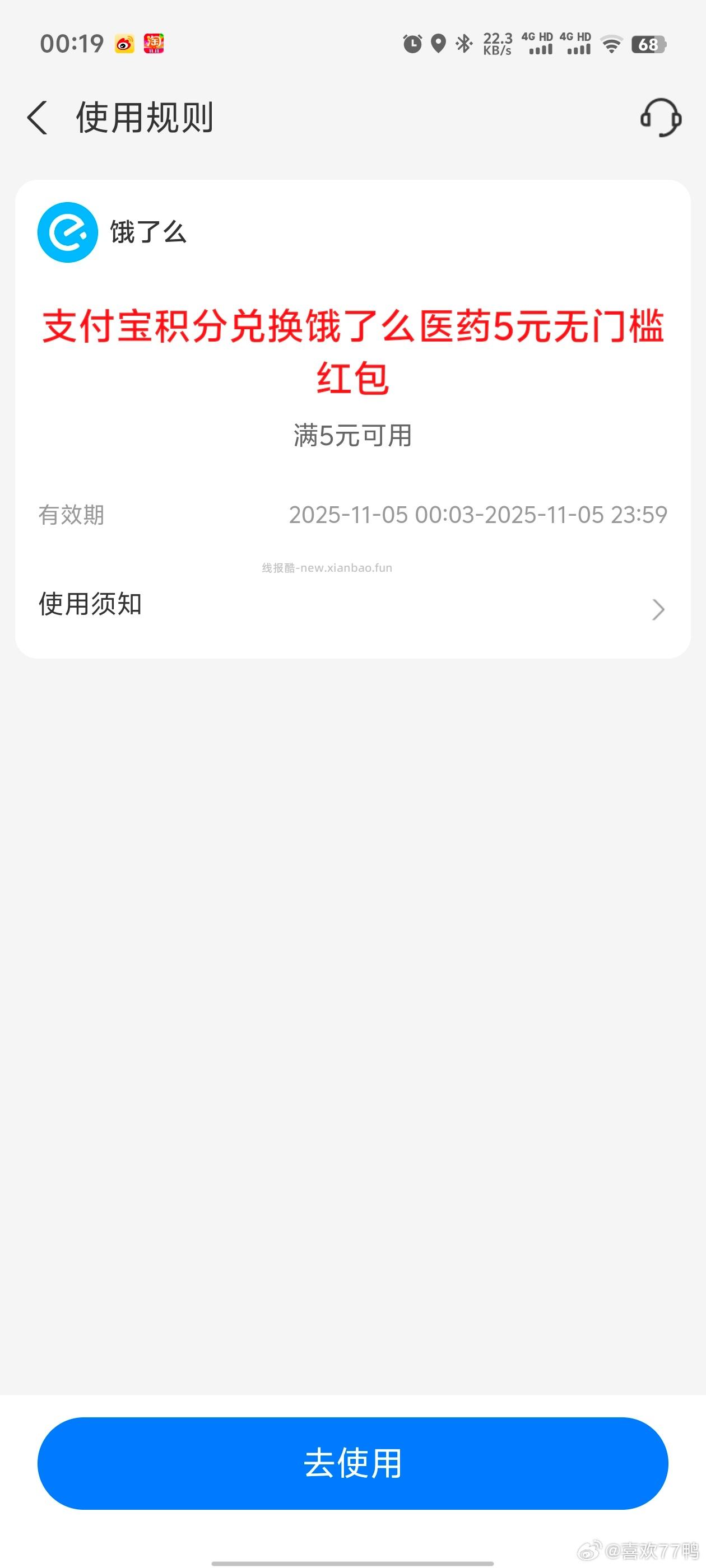Open customer service via the headset icon

click(660, 118)
